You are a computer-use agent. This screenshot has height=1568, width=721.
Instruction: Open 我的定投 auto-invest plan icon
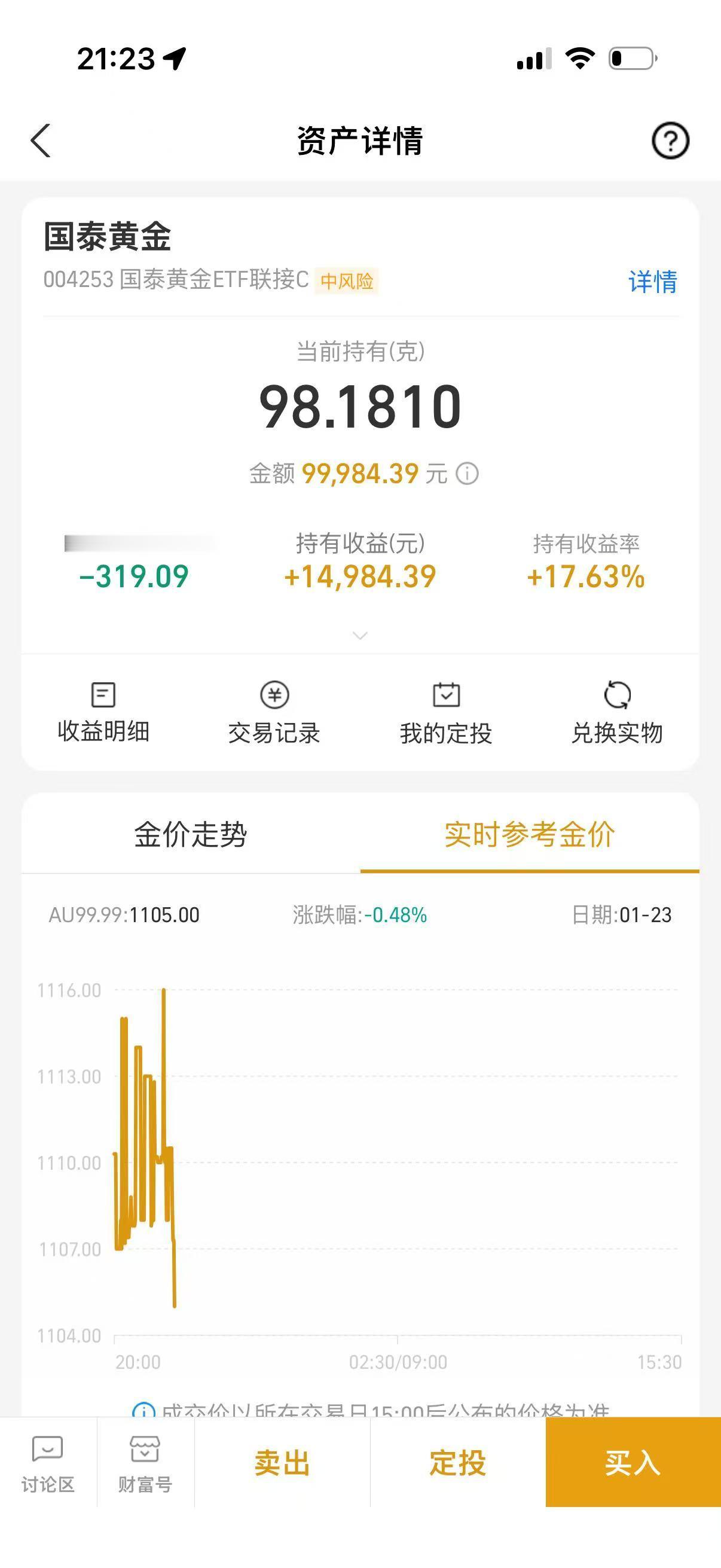[446, 712]
